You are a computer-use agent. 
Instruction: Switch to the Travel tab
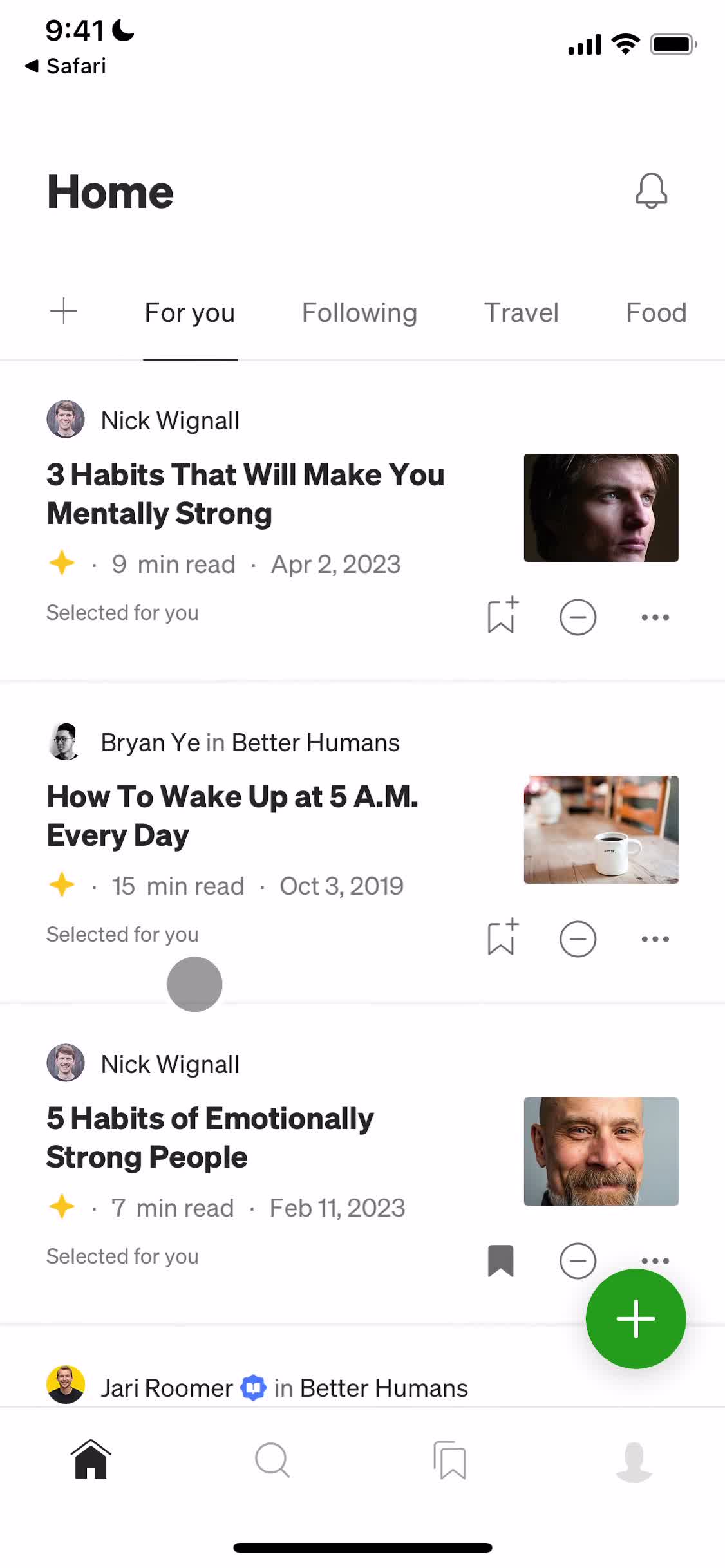[x=521, y=313]
